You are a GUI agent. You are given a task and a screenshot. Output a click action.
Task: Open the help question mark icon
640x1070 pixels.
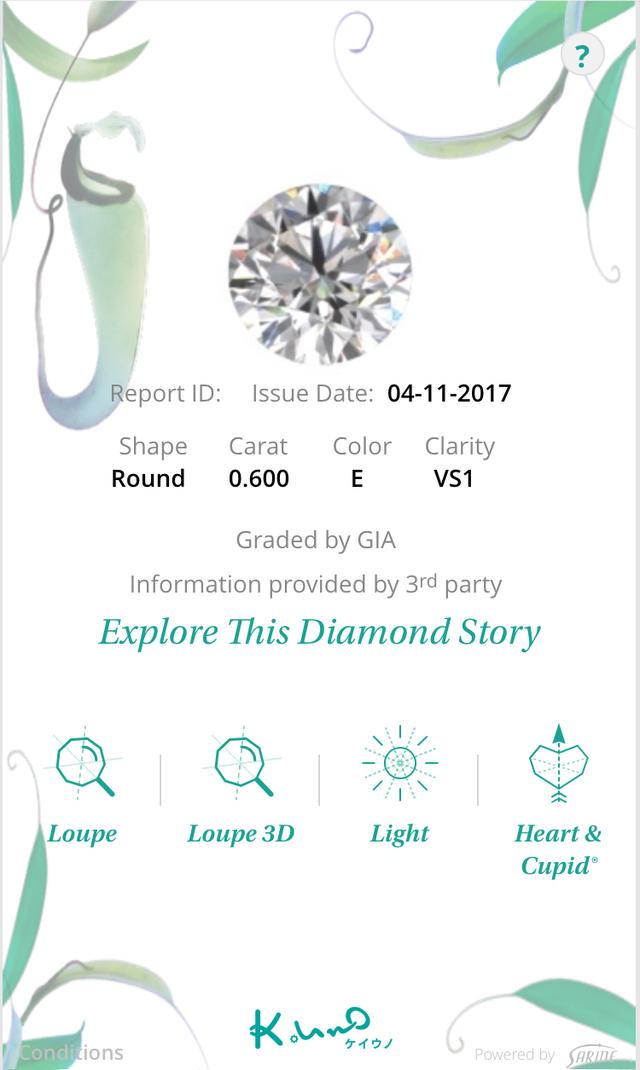[583, 54]
